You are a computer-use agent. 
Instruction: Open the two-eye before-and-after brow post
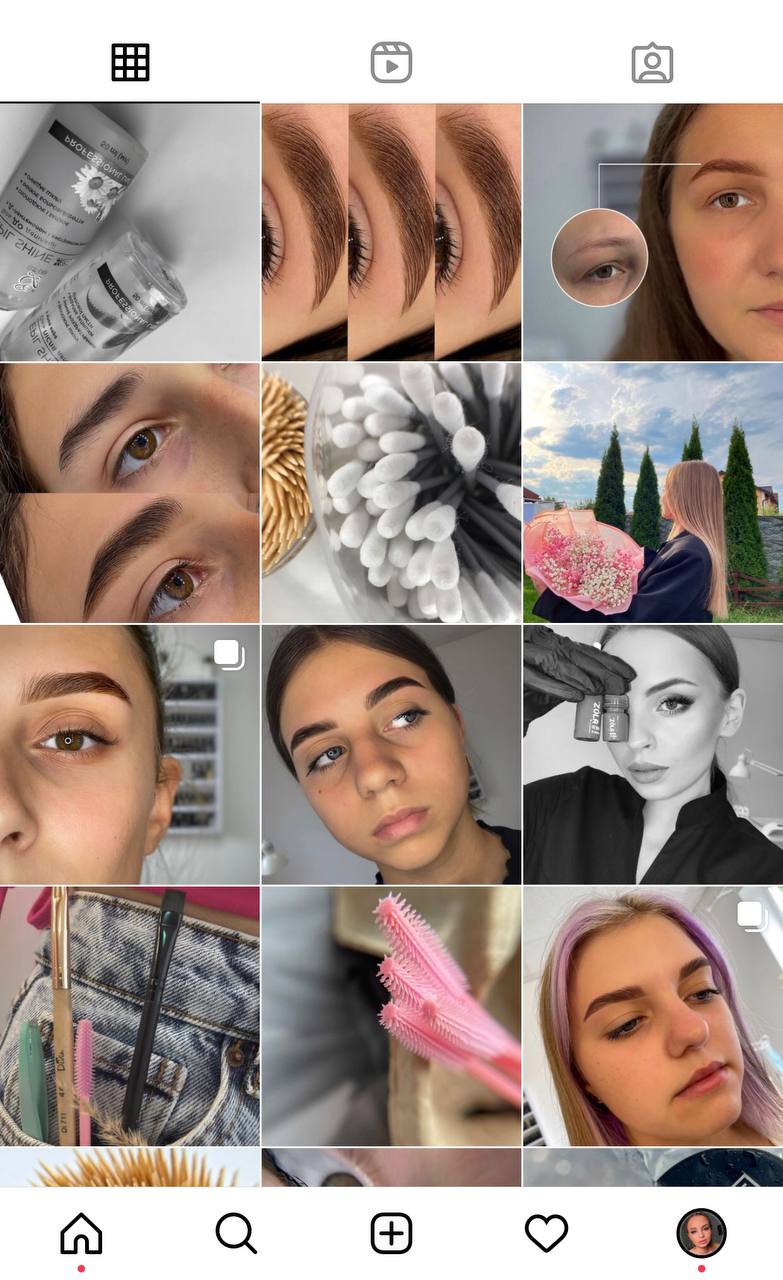(x=130, y=493)
